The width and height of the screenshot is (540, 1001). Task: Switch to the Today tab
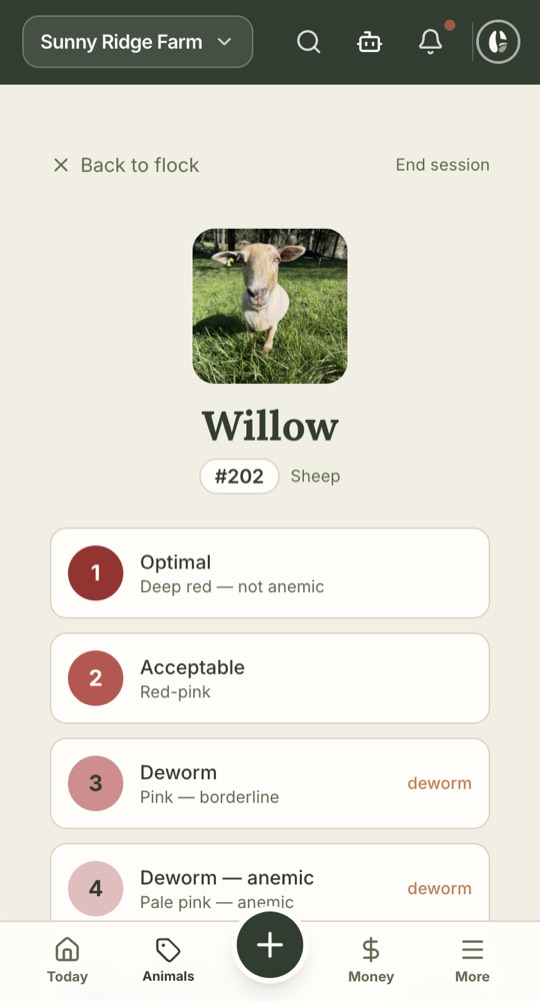pyautogui.click(x=67, y=960)
